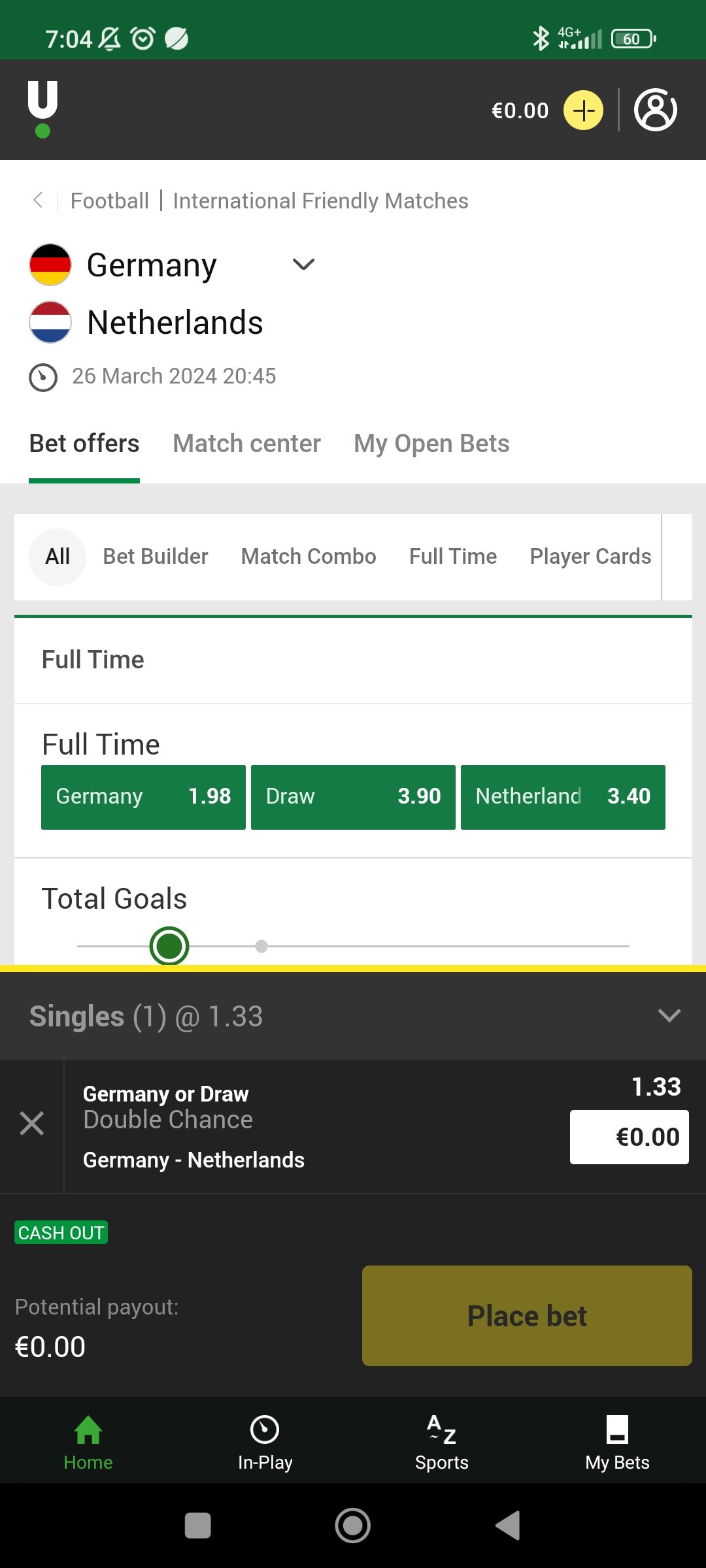Viewport: 706px width, 1568px height.
Task: Remove Germany or Draw from betslip
Action: (x=31, y=1124)
